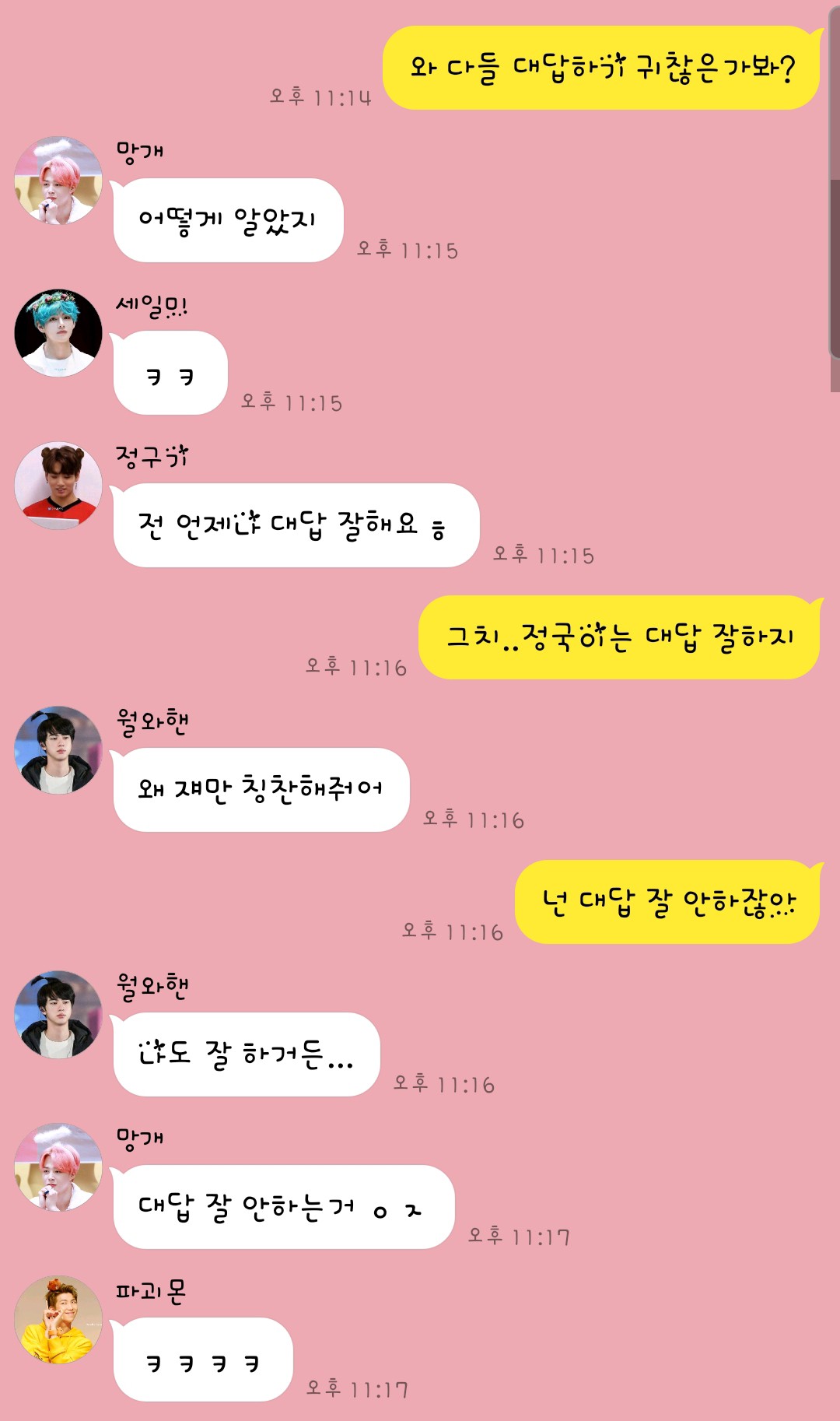View 망개's avatar beside "대답 잘 안하는거 ㅇㅈ"
Image resolution: width=840 pixels, height=1421 pixels.
pyautogui.click(x=58, y=1167)
